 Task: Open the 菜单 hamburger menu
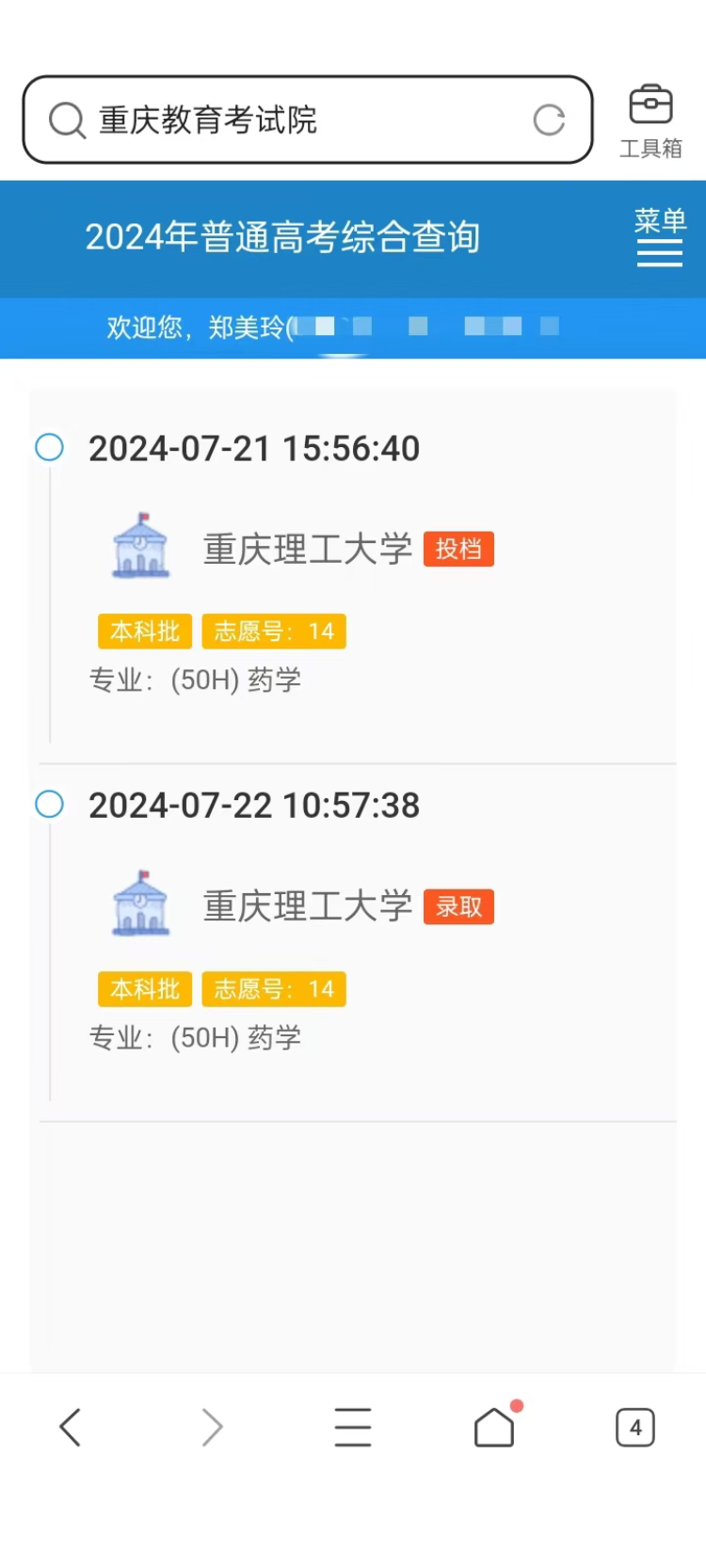pyautogui.click(x=660, y=238)
